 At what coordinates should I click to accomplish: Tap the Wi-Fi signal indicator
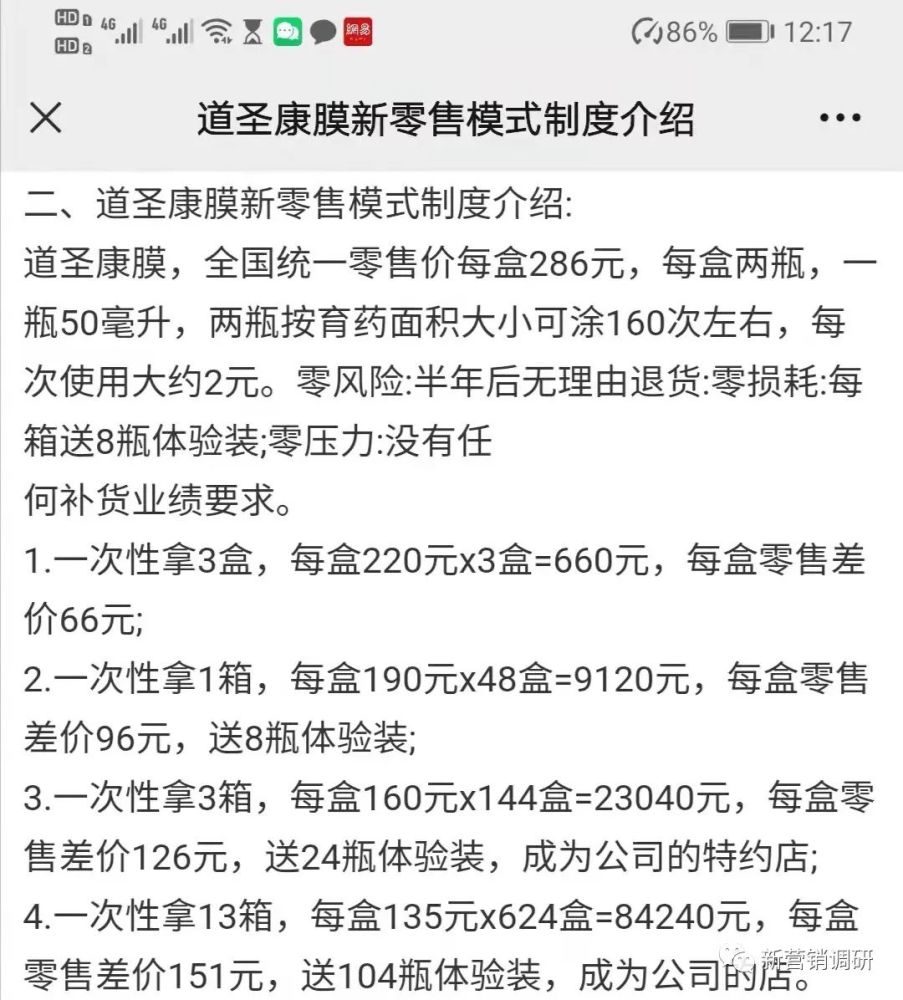point(218,30)
